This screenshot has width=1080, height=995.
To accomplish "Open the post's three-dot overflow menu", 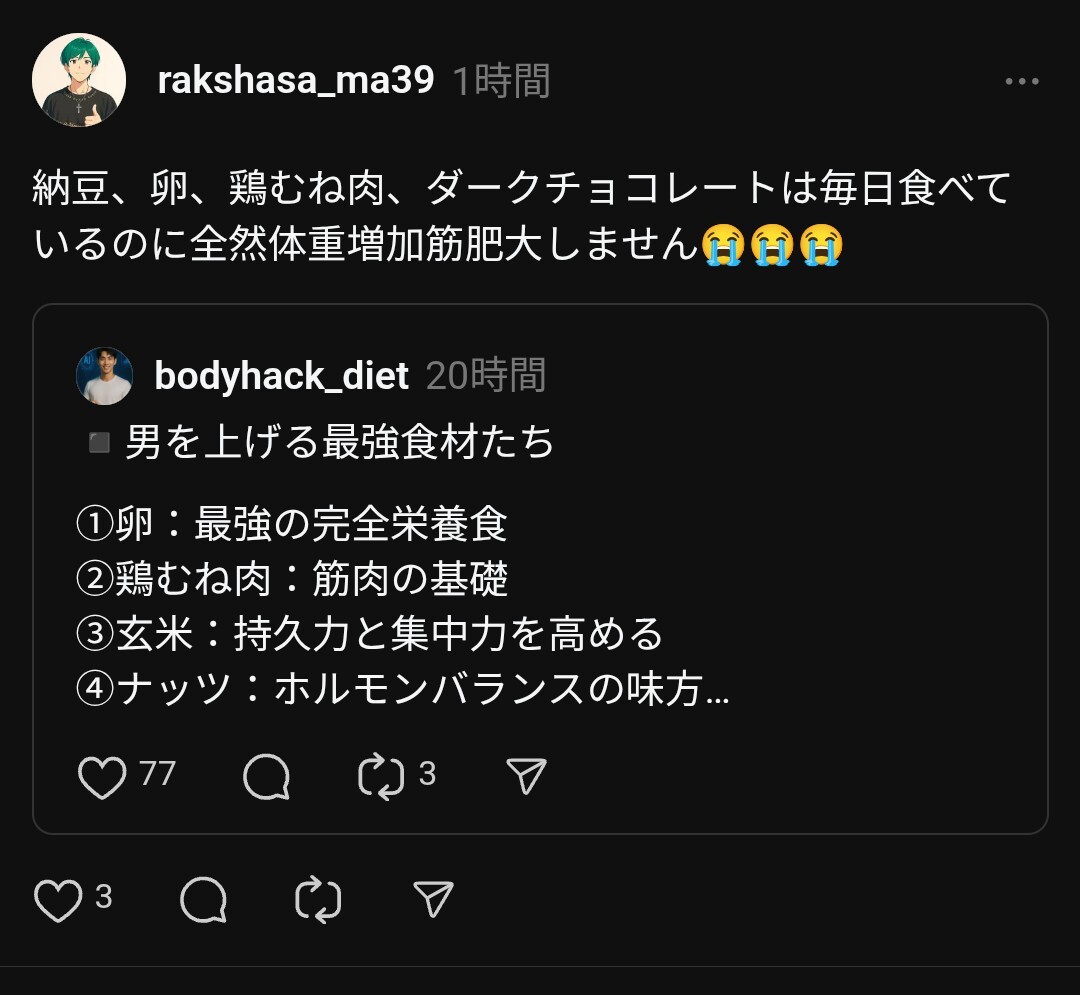I will coord(1022,81).
